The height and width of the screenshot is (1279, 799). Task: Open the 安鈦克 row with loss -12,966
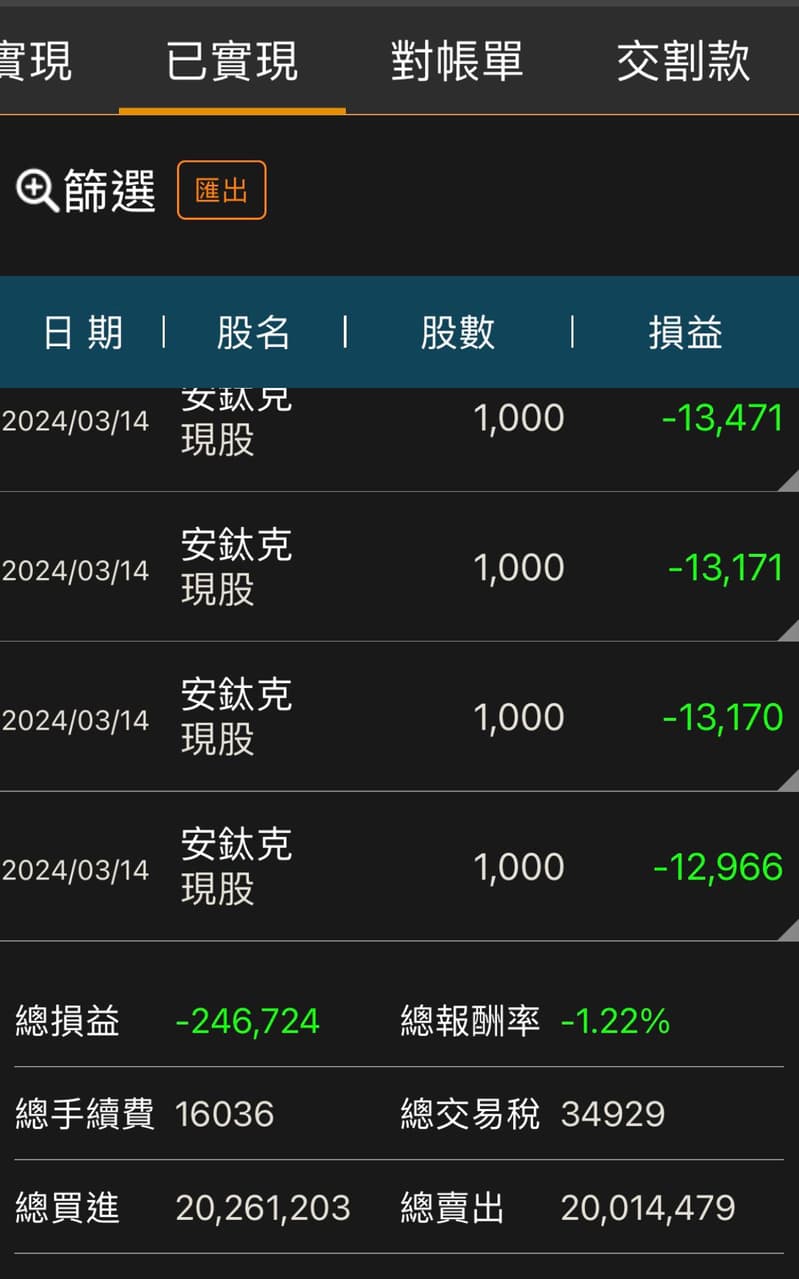click(x=399, y=867)
